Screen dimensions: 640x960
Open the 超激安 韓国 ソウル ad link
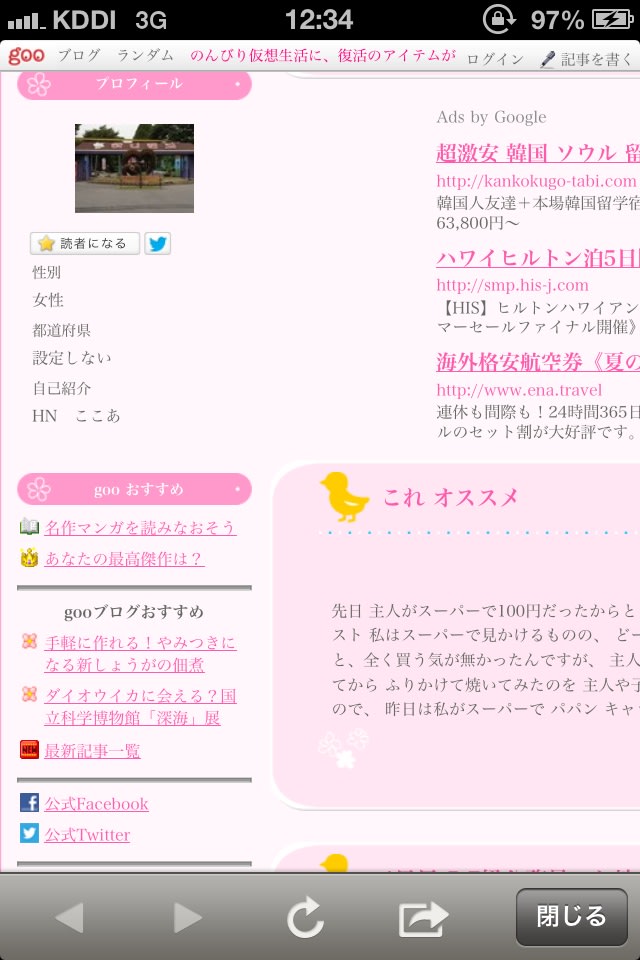point(537,153)
